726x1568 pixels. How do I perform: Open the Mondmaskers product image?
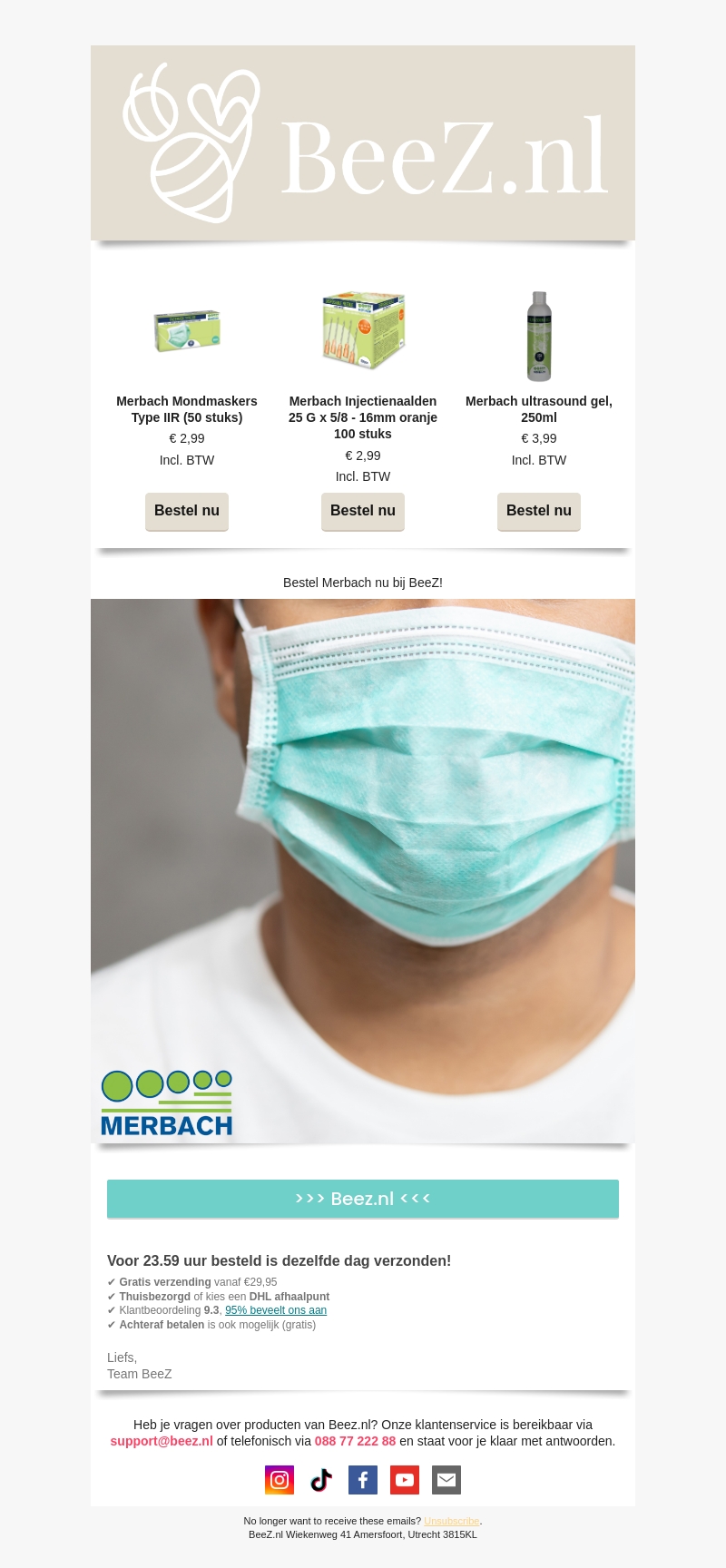[x=187, y=331]
